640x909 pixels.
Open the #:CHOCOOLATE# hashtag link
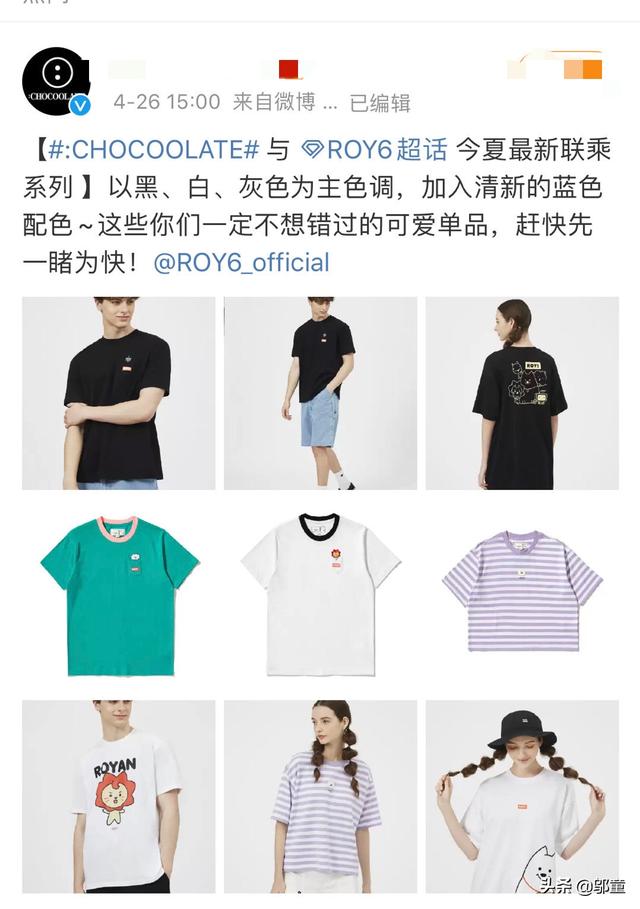click(154, 150)
